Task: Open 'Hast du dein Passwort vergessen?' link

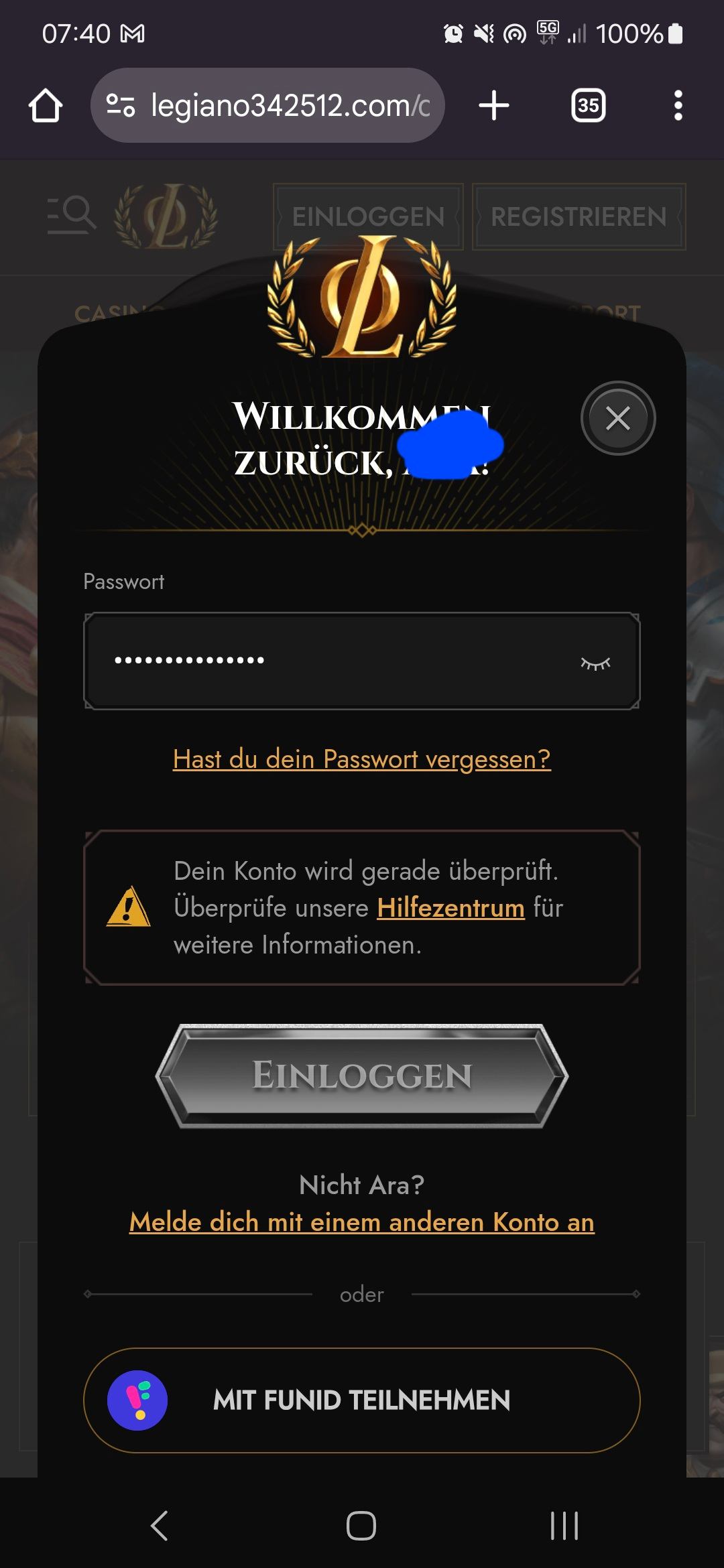Action: pyautogui.click(x=362, y=759)
